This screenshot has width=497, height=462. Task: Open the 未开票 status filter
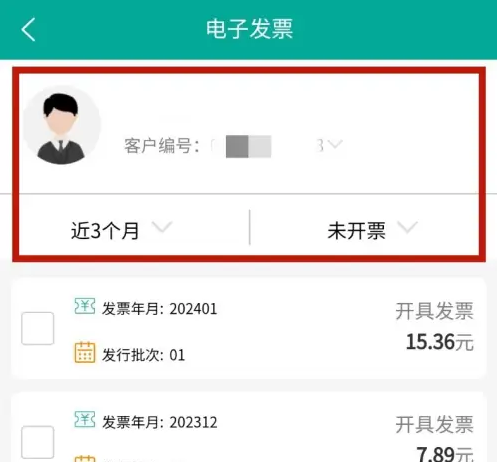(372, 230)
